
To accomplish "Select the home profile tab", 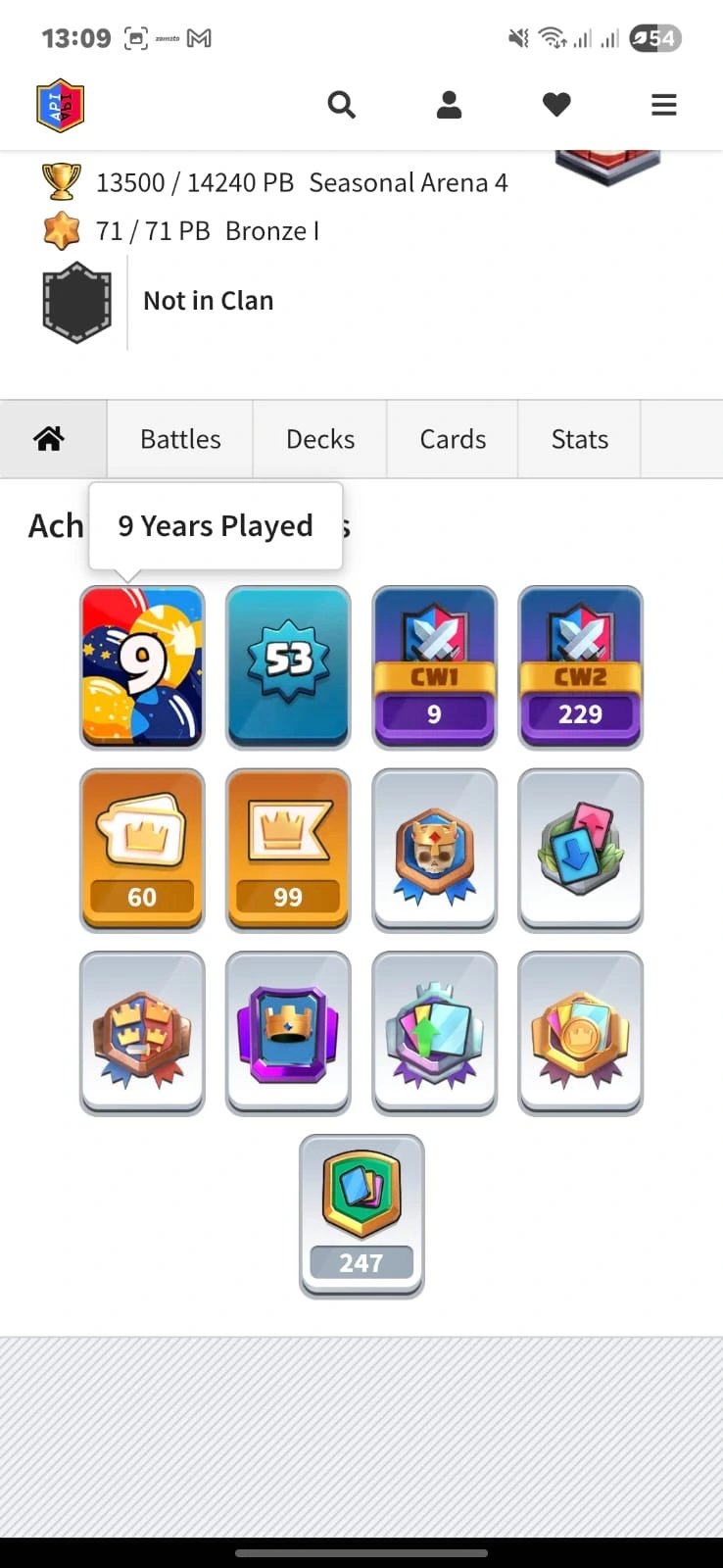I will coord(50,439).
